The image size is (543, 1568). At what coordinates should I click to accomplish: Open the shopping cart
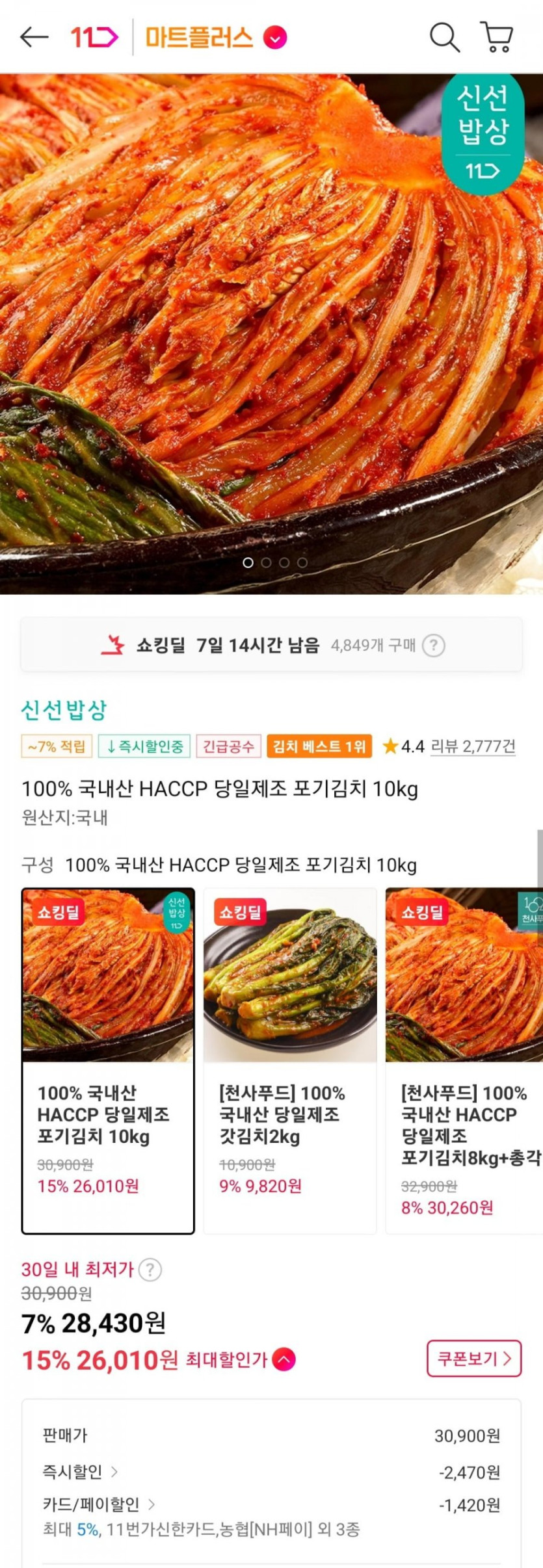(x=497, y=38)
